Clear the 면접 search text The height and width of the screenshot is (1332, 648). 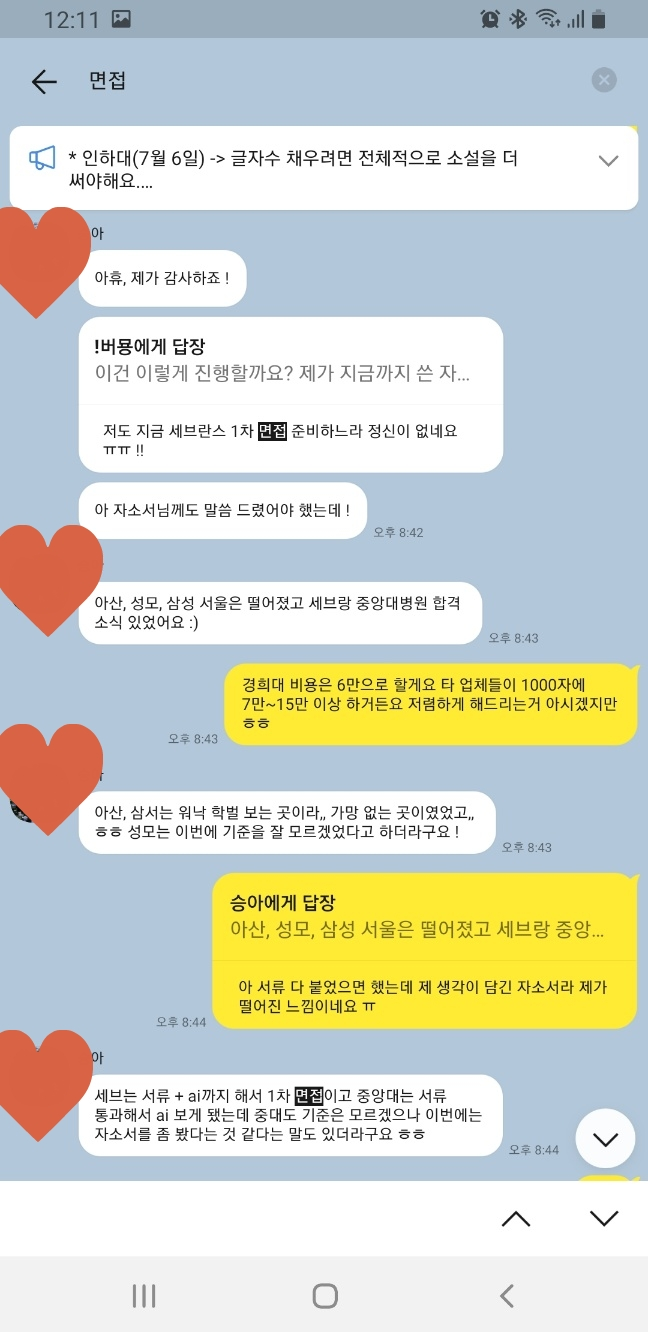coord(604,80)
